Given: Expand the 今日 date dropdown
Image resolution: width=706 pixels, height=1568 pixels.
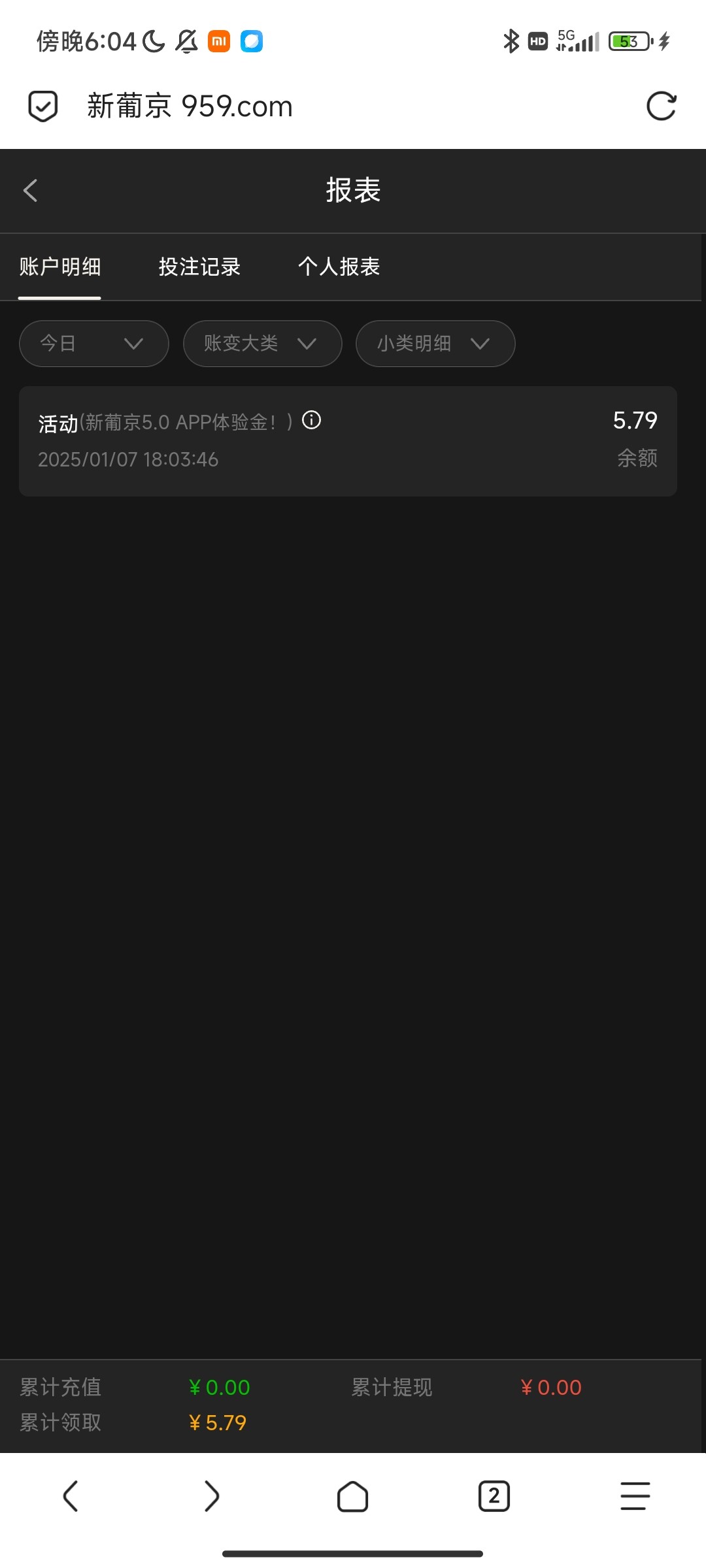Looking at the screenshot, I should pos(94,343).
